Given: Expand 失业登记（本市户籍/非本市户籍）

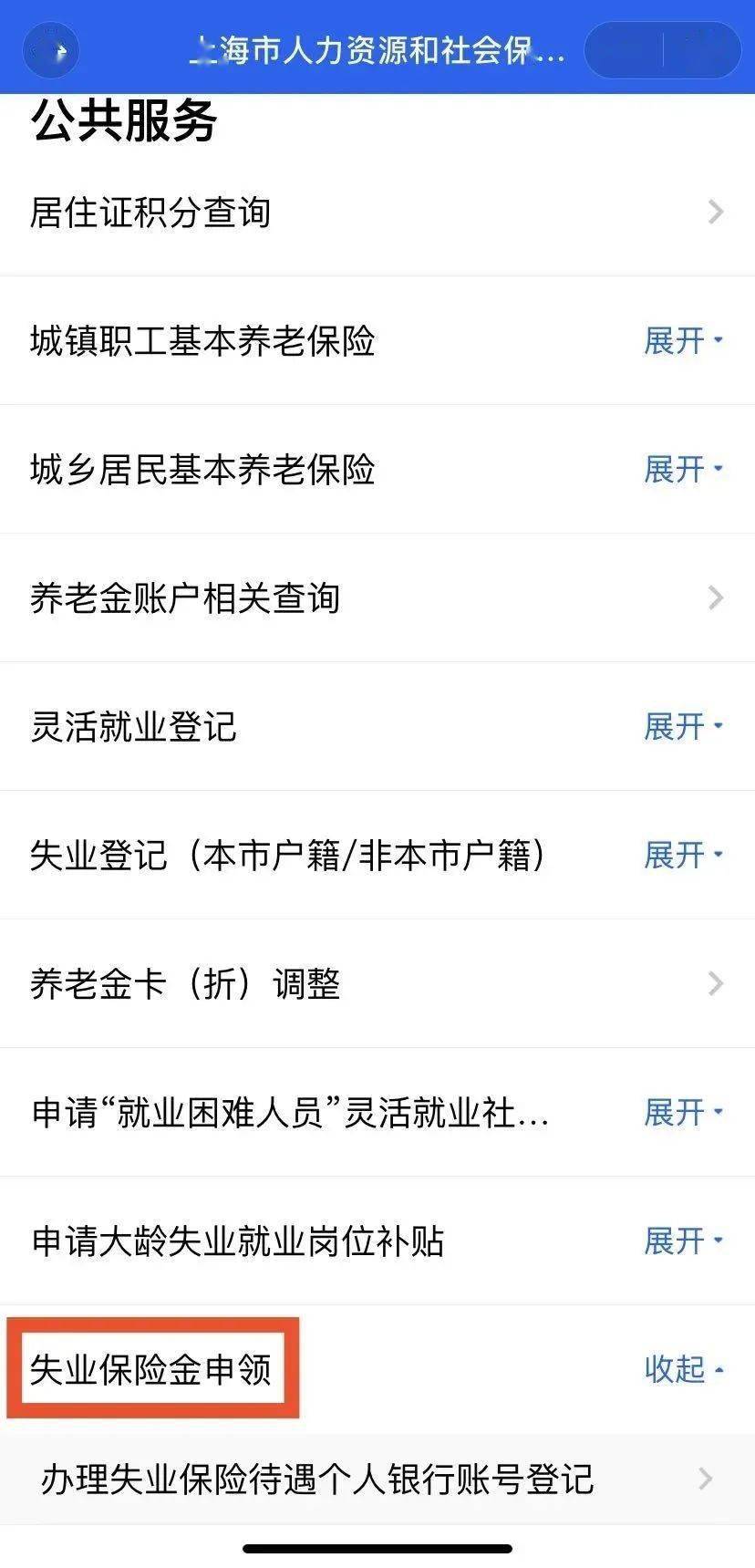Looking at the screenshot, I should point(683,856).
